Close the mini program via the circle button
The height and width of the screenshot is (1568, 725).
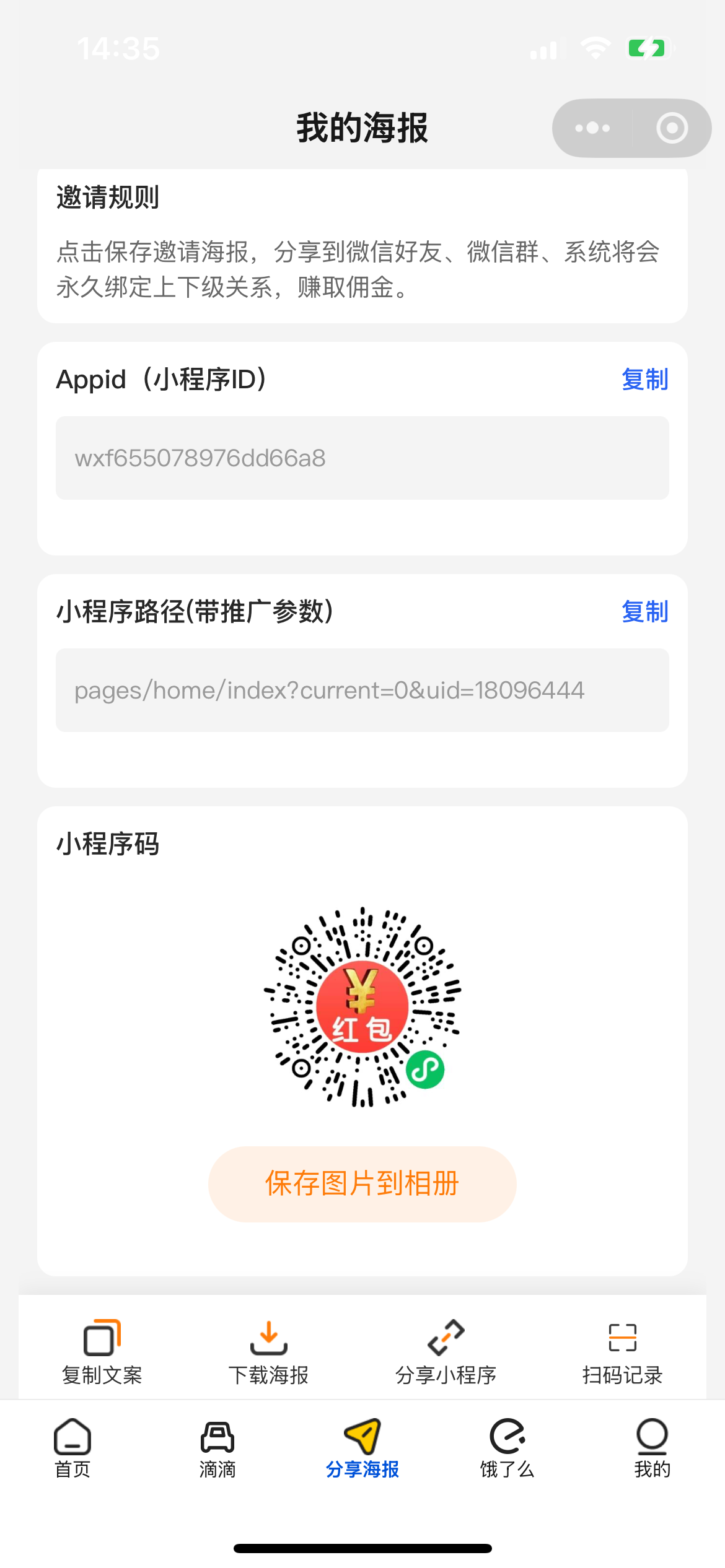pos(672,128)
